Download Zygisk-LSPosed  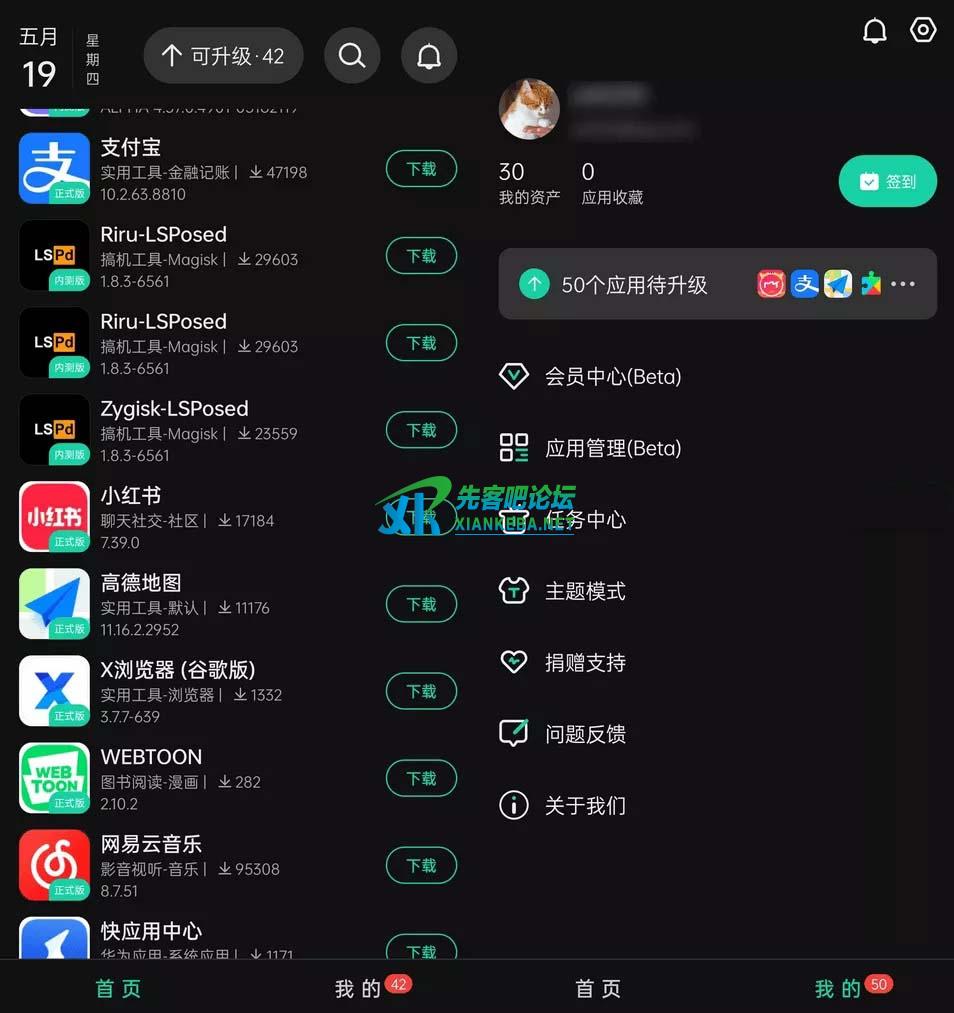[421, 430]
